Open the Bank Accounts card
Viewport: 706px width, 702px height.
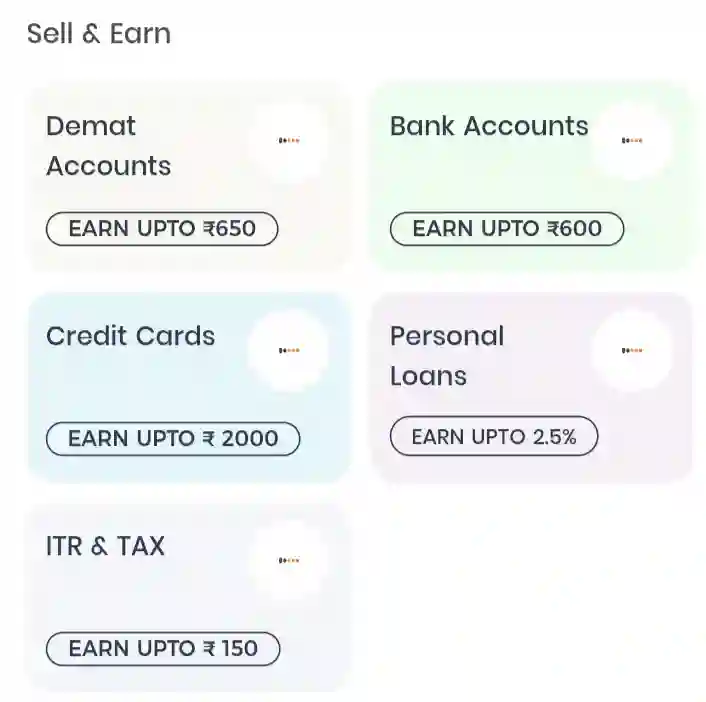[x=531, y=177]
